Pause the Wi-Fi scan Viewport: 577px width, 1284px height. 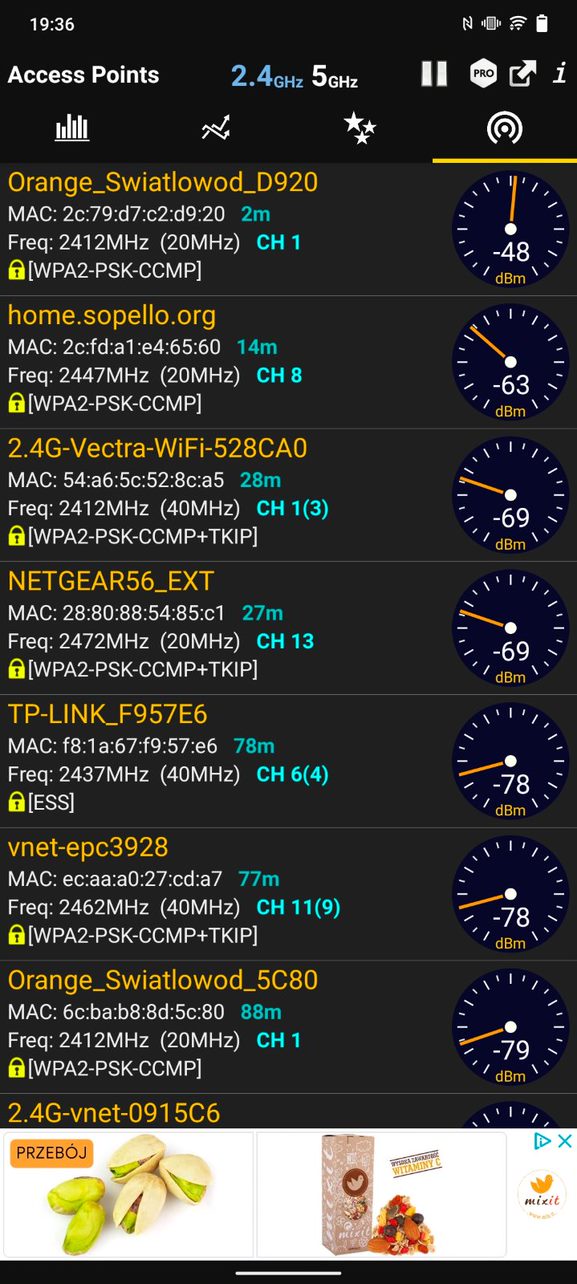(434, 74)
